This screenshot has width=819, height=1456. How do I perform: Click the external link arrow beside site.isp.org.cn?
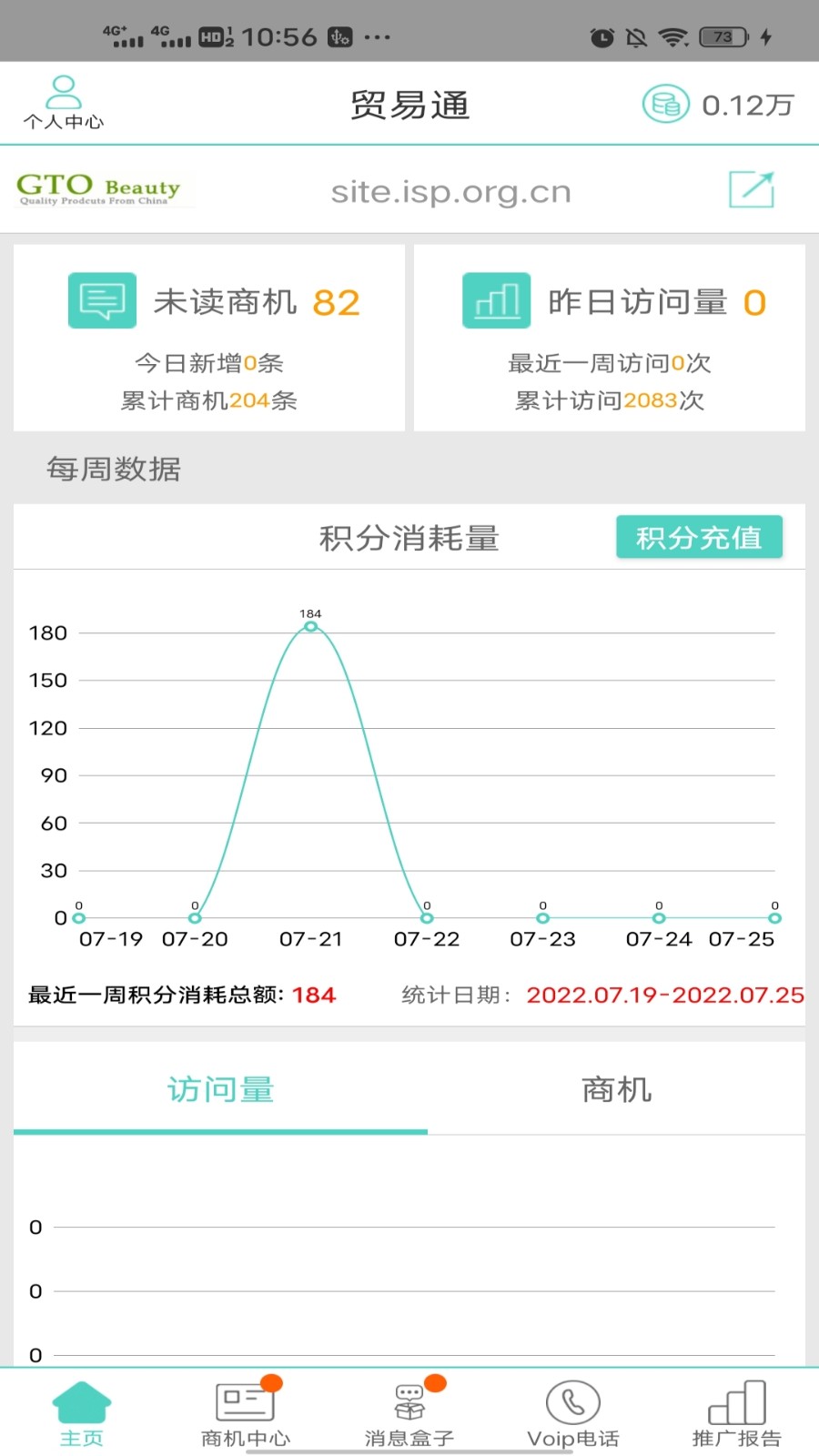[x=750, y=190]
